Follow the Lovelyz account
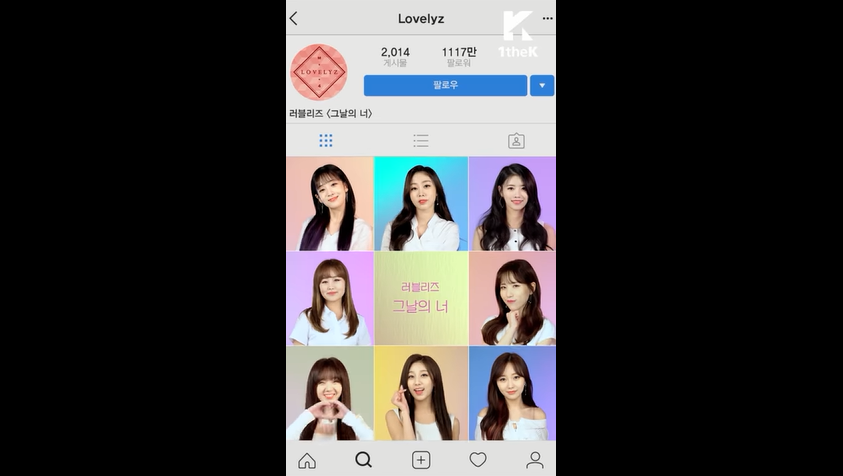Viewport: 843px width, 476px height. pyautogui.click(x=445, y=86)
